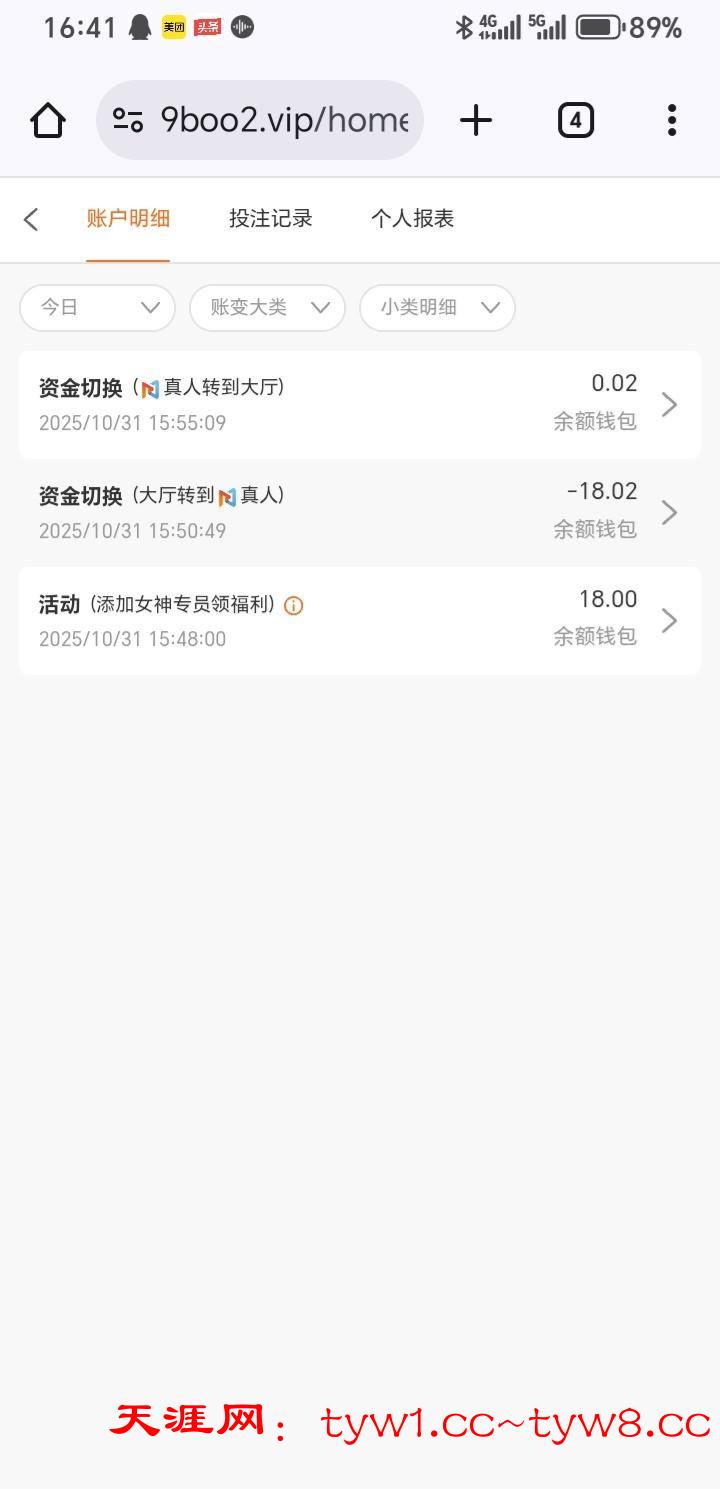
Task: Tap the info icon next to 添加女神专员领福利
Action: [293, 605]
